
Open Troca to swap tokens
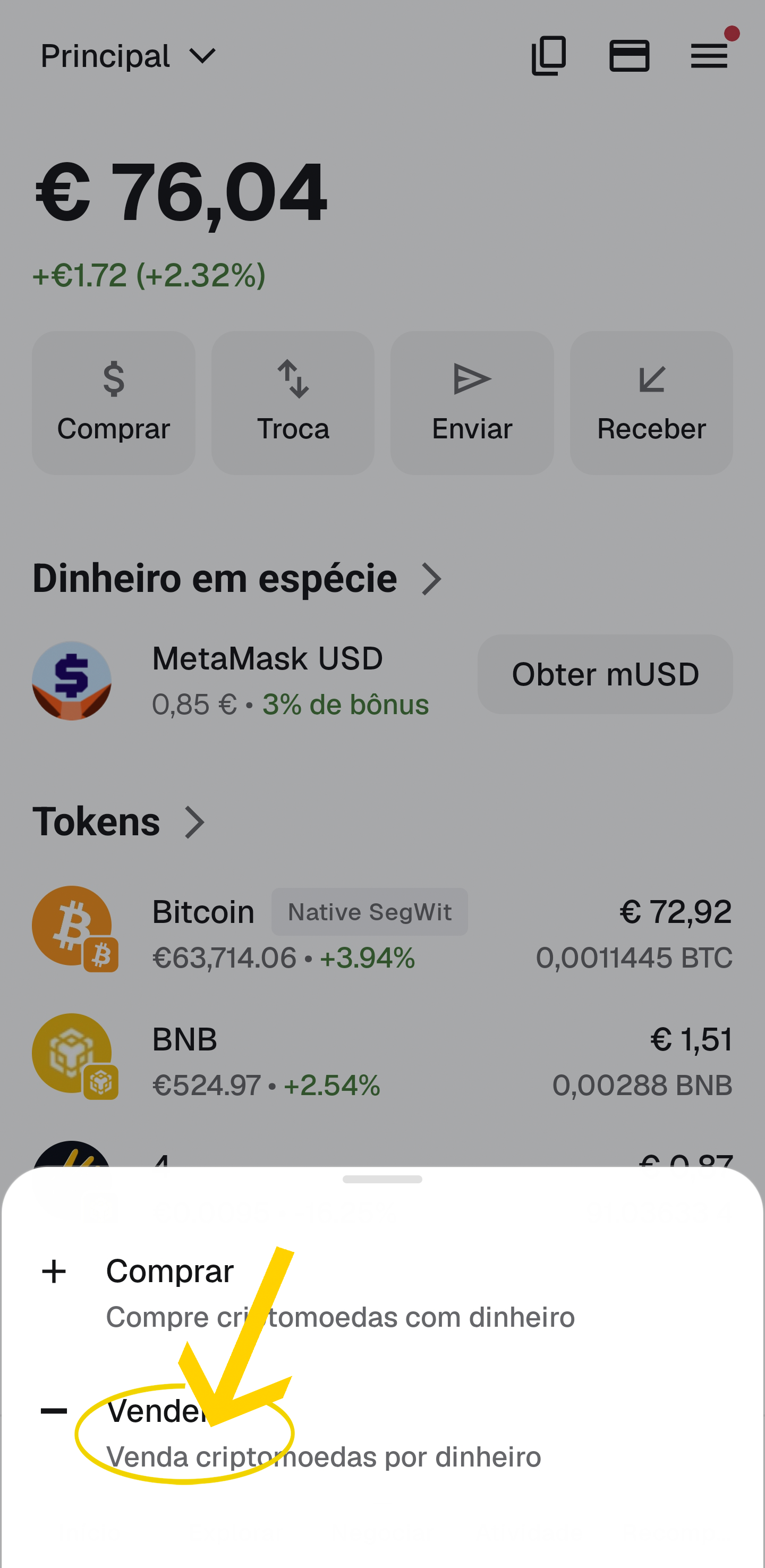(x=293, y=402)
